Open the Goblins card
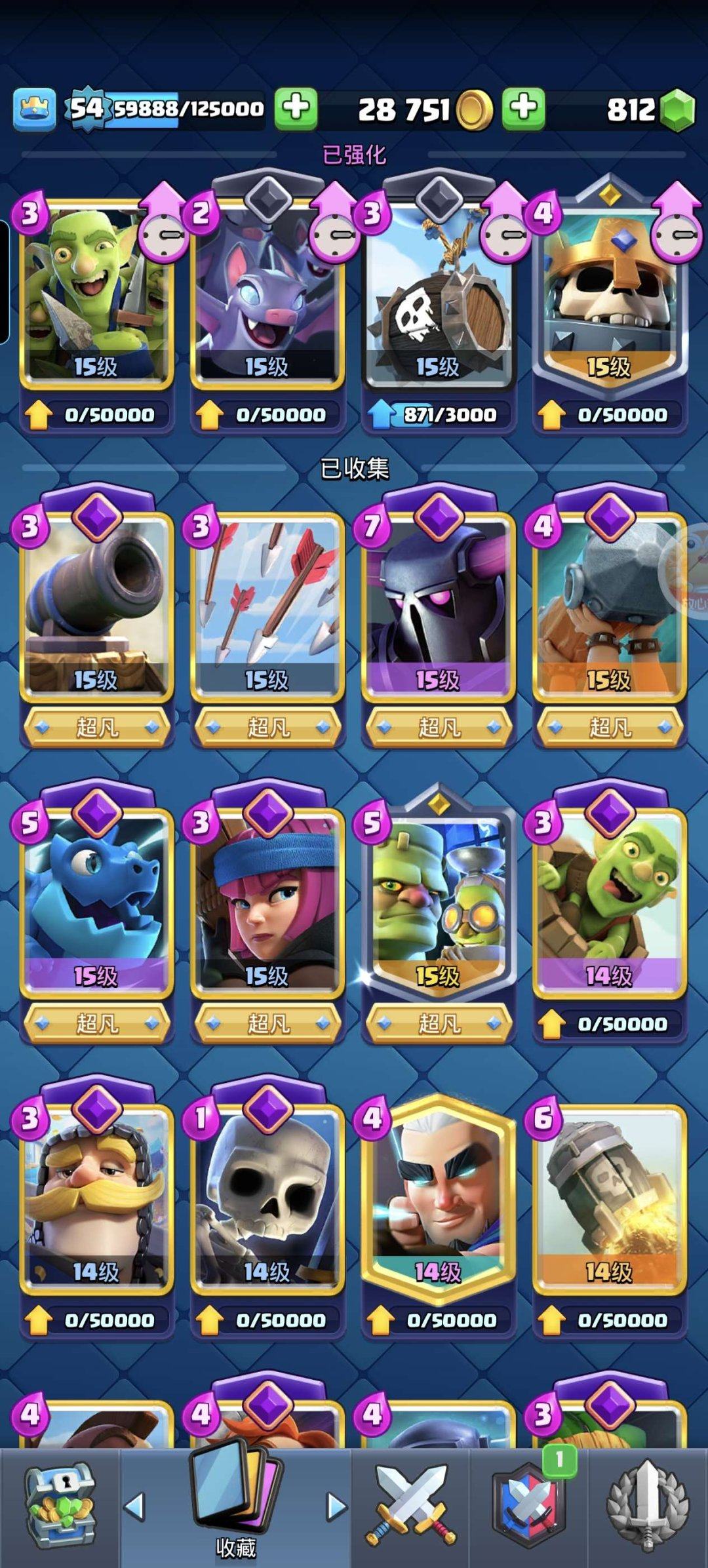The image size is (708, 1568). click(x=96, y=295)
